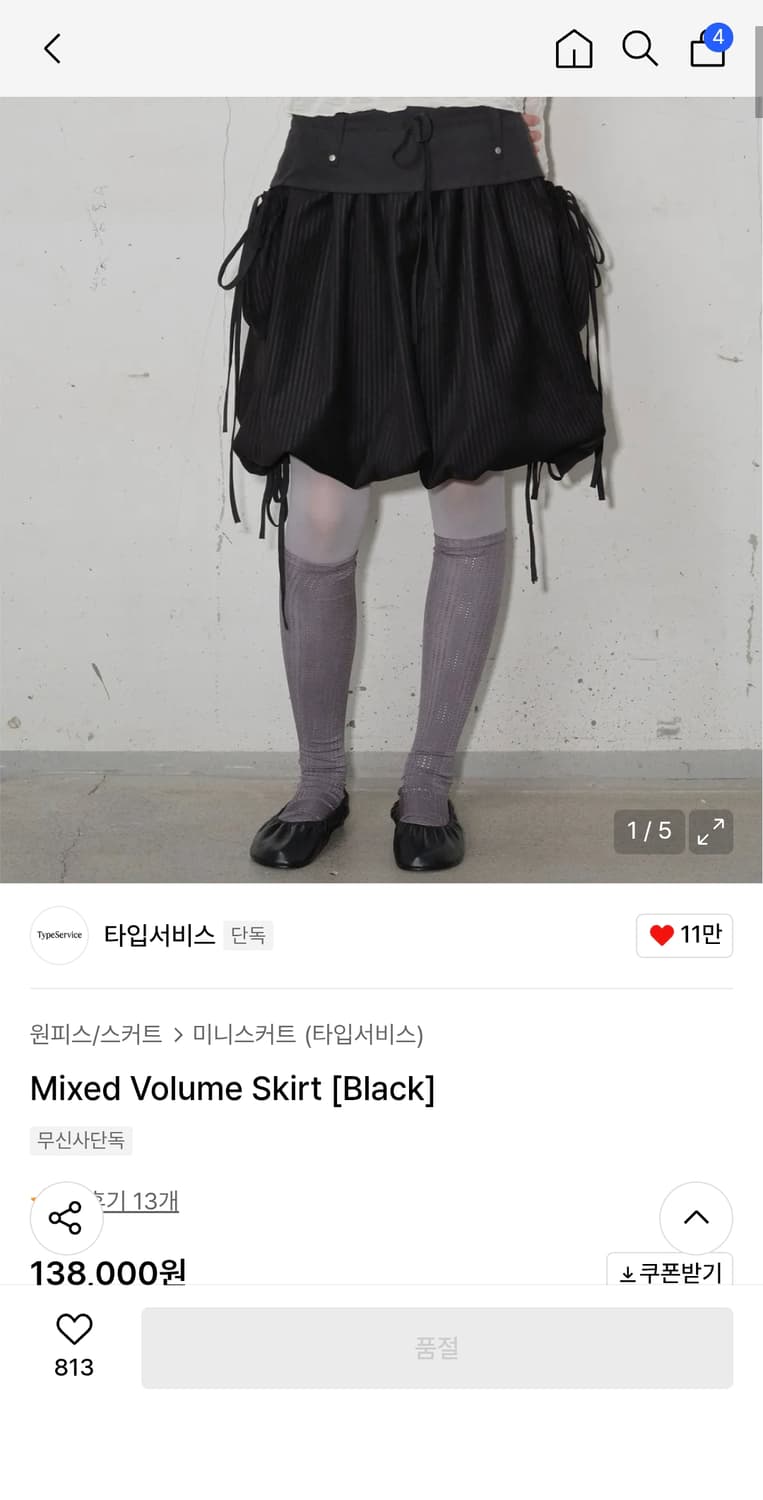Open the share sheet via share icon
This screenshot has height=1500, width=763.
click(x=66, y=1218)
